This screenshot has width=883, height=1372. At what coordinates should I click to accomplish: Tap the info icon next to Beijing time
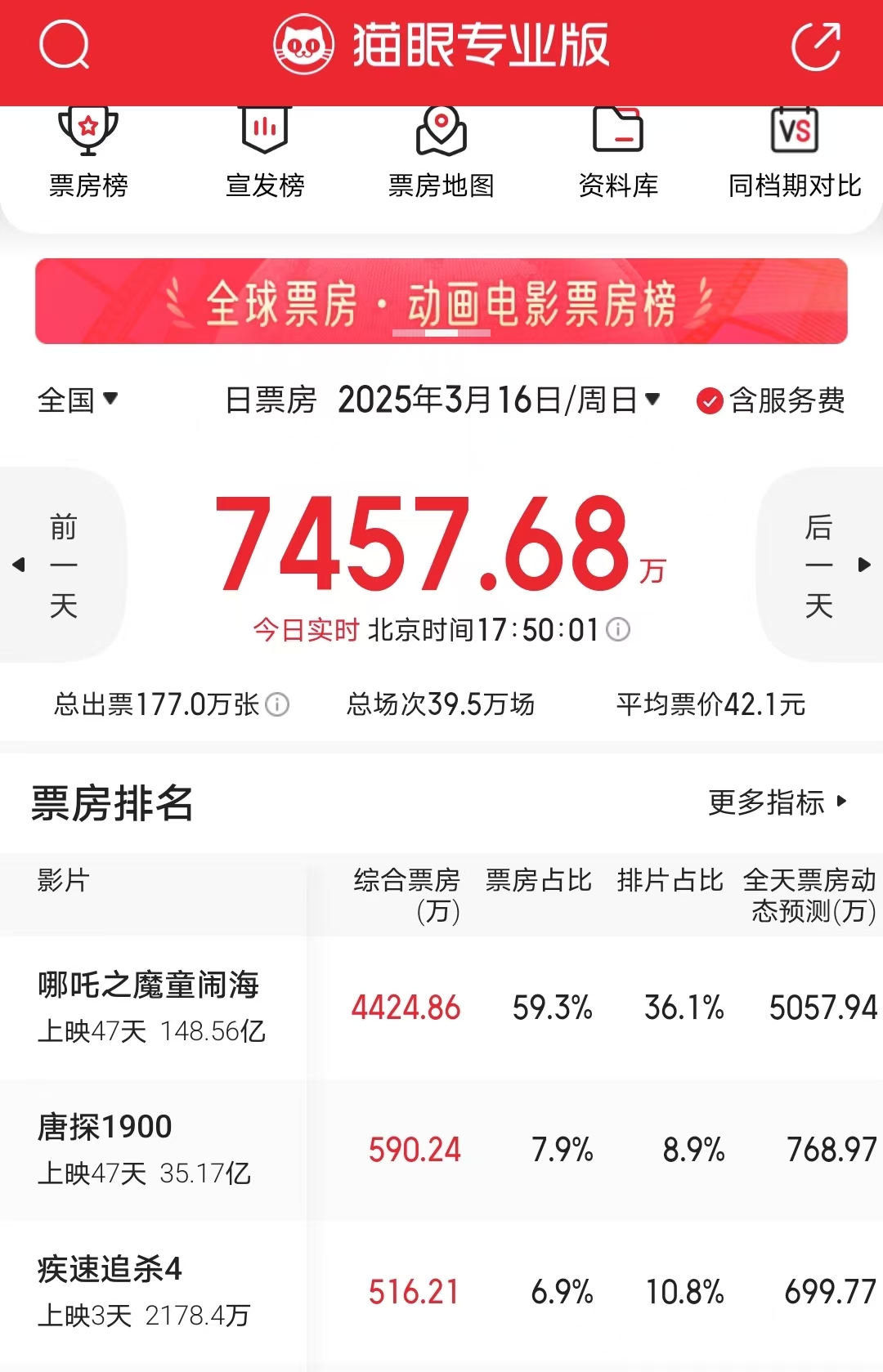tap(618, 631)
